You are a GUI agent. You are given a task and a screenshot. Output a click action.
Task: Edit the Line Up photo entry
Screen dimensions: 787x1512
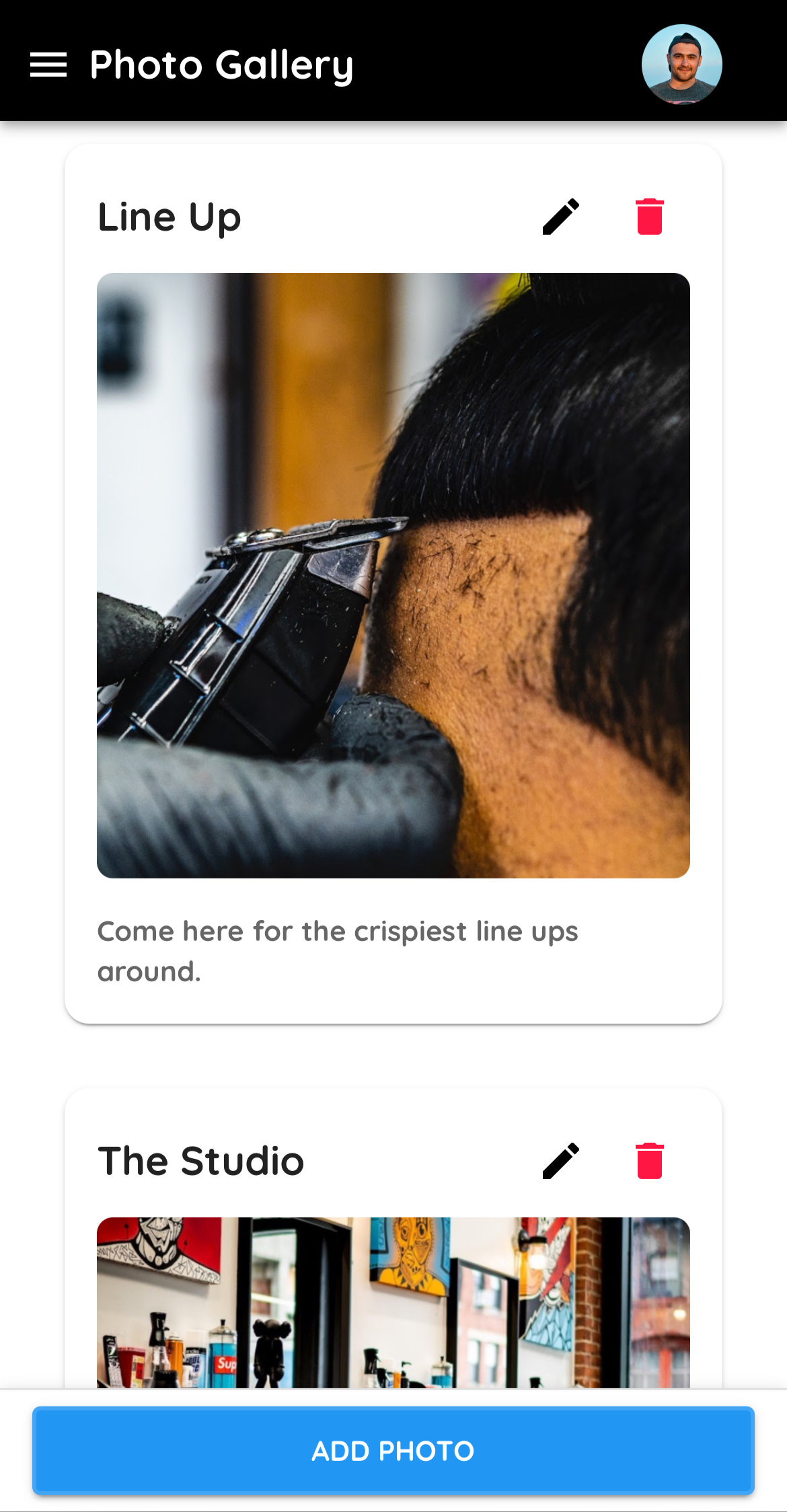[560, 217]
